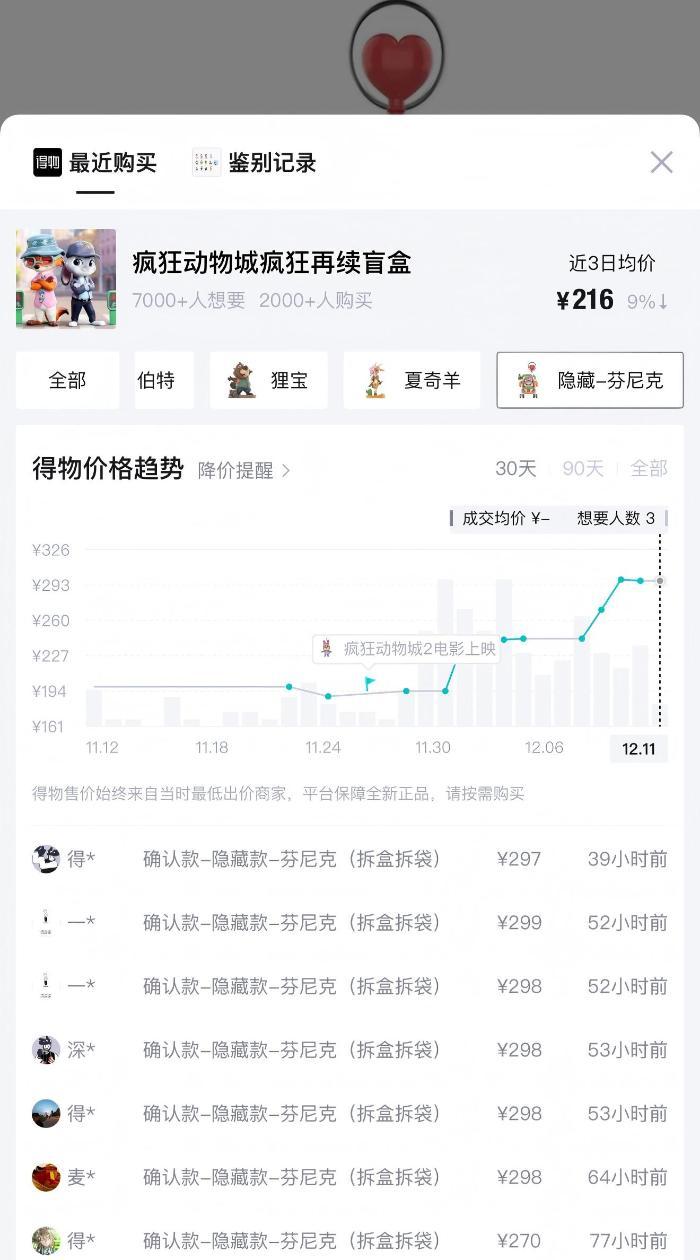Switch price trend to 90天
Screen dimensions: 700x1260
coord(583,468)
